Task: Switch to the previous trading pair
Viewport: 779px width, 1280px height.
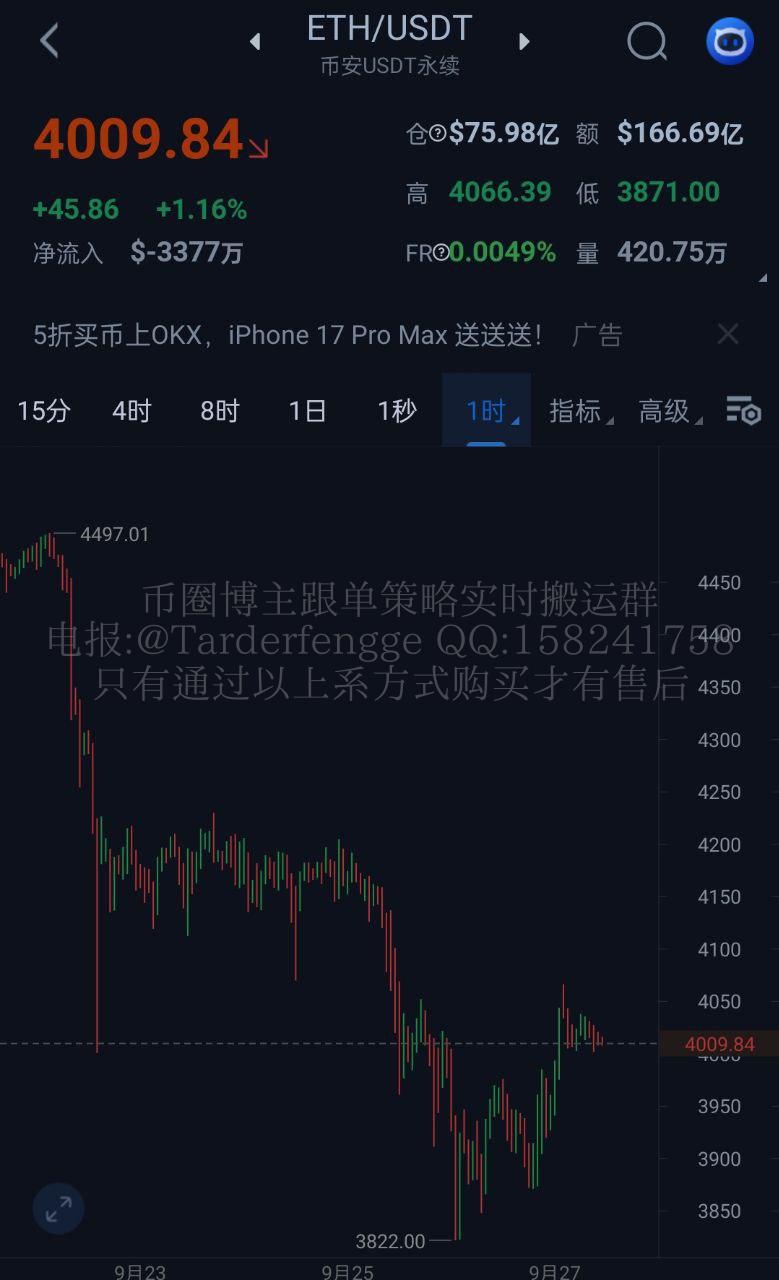Action: pos(255,42)
